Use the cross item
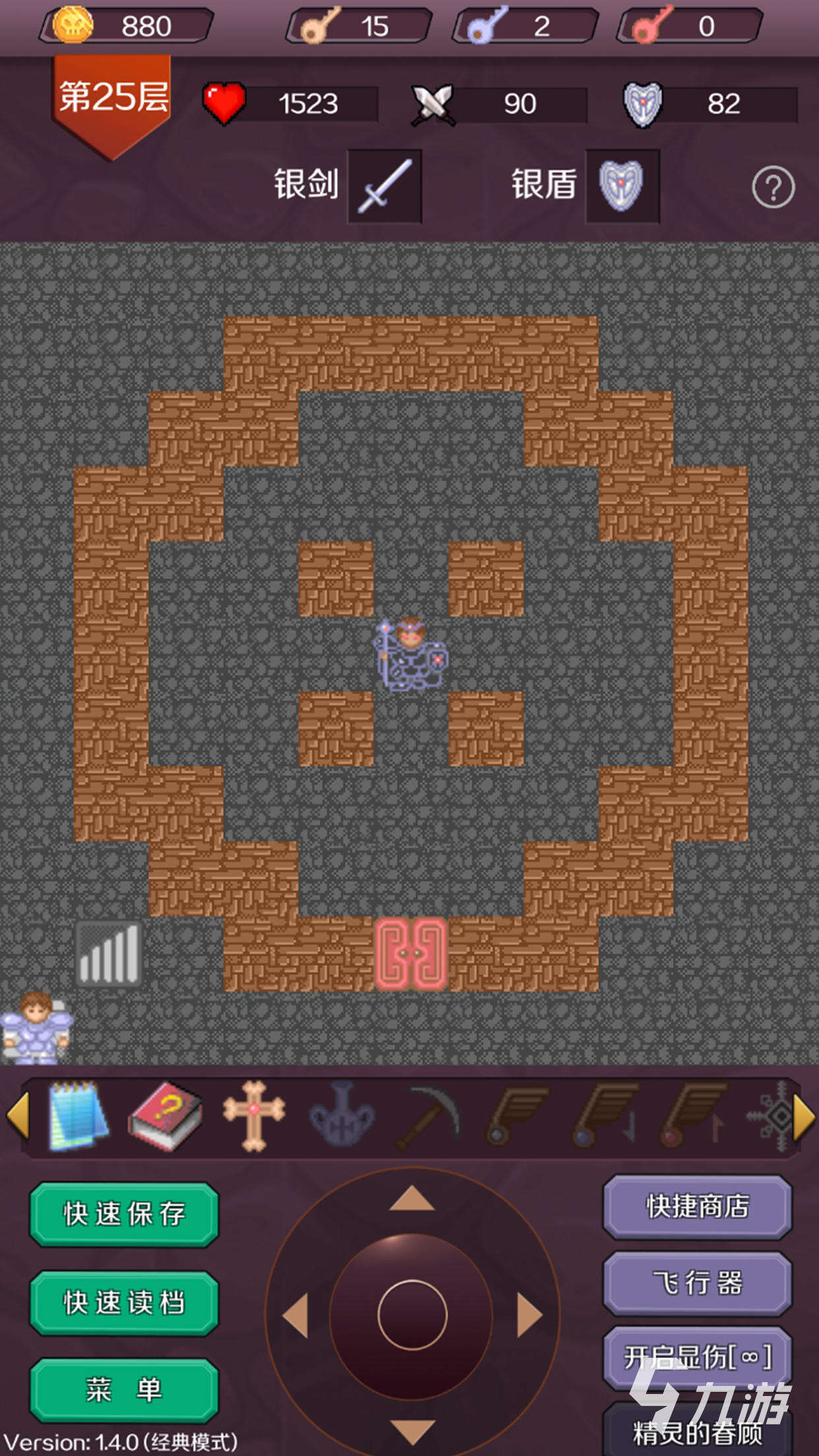 [x=254, y=1116]
